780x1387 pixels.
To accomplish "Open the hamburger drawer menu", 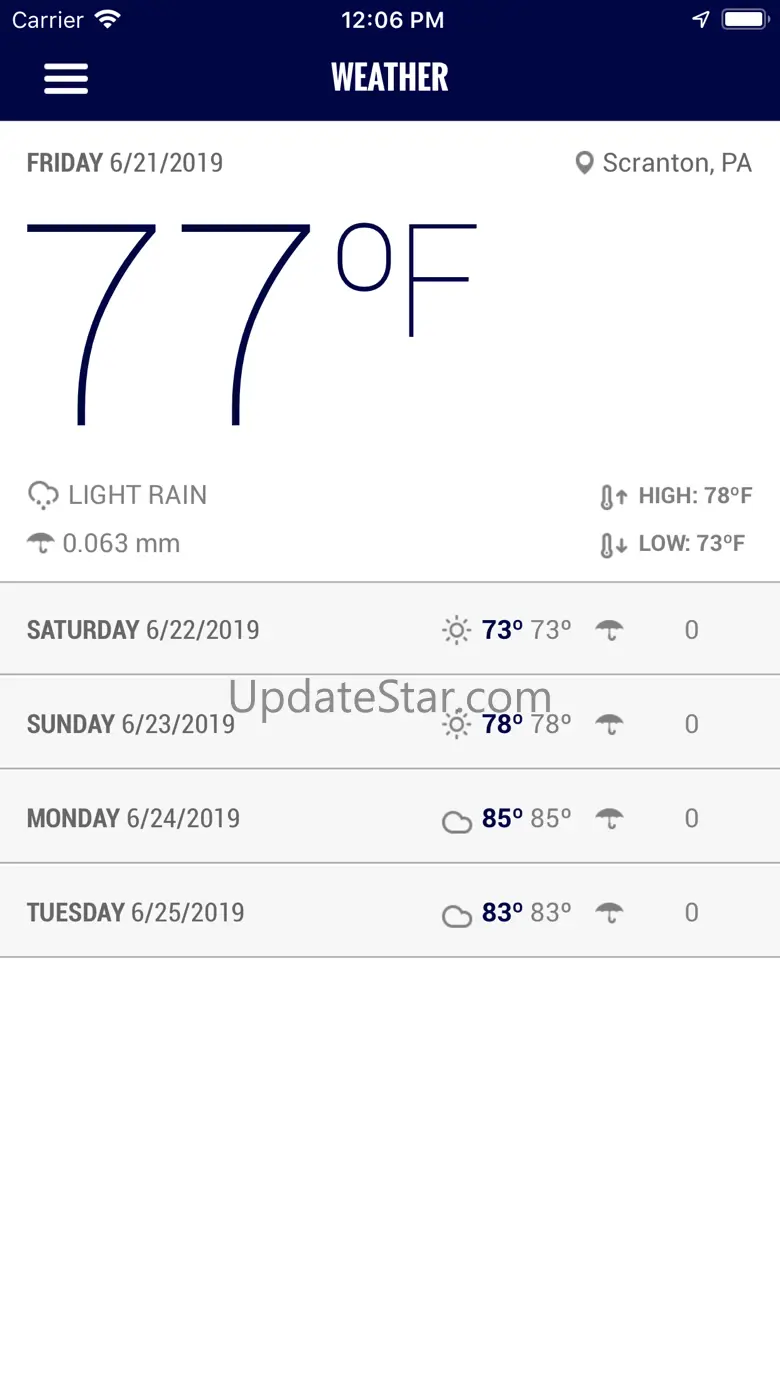I will point(66,78).
